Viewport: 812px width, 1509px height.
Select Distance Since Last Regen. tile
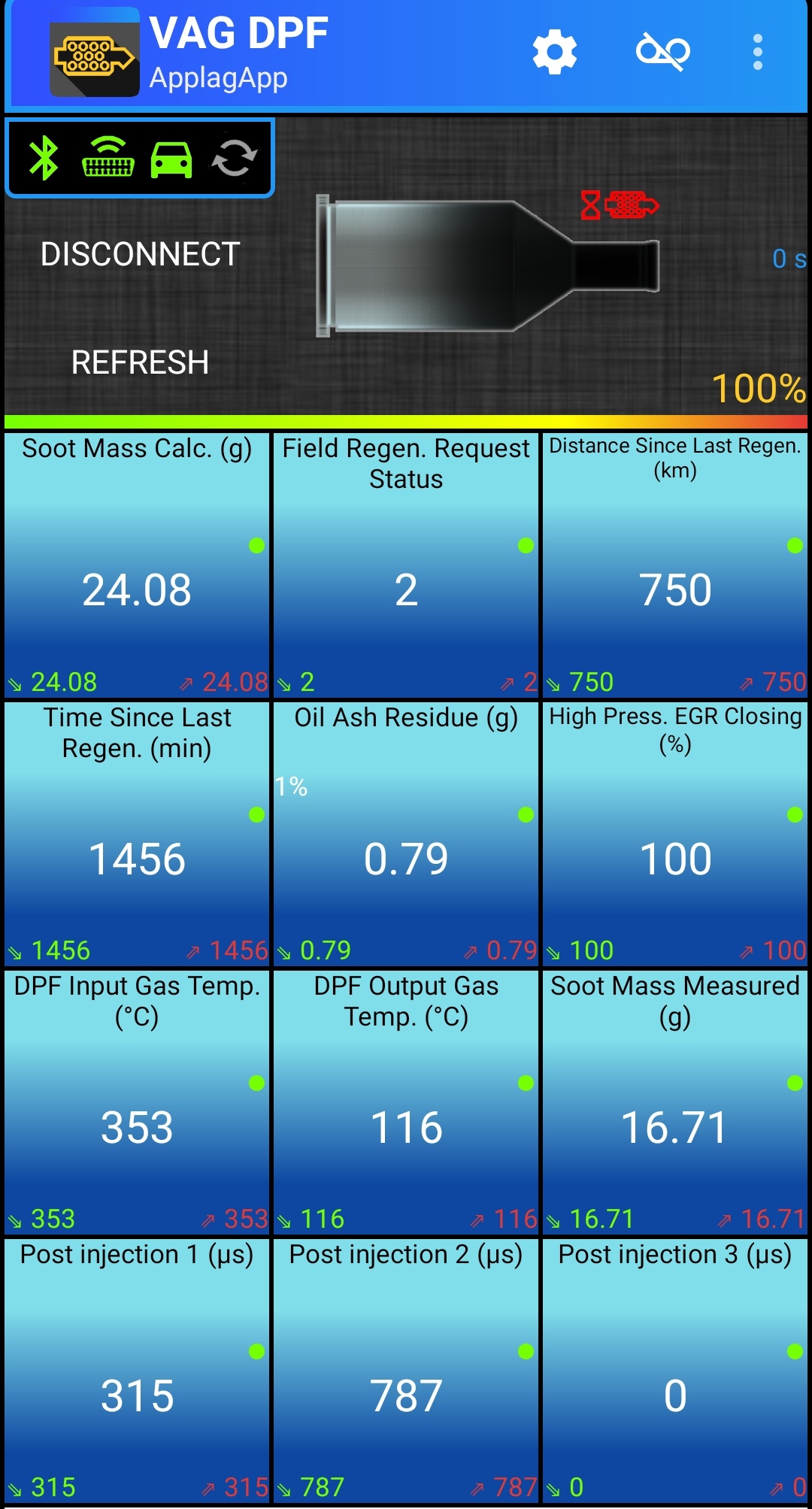point(675,565)
